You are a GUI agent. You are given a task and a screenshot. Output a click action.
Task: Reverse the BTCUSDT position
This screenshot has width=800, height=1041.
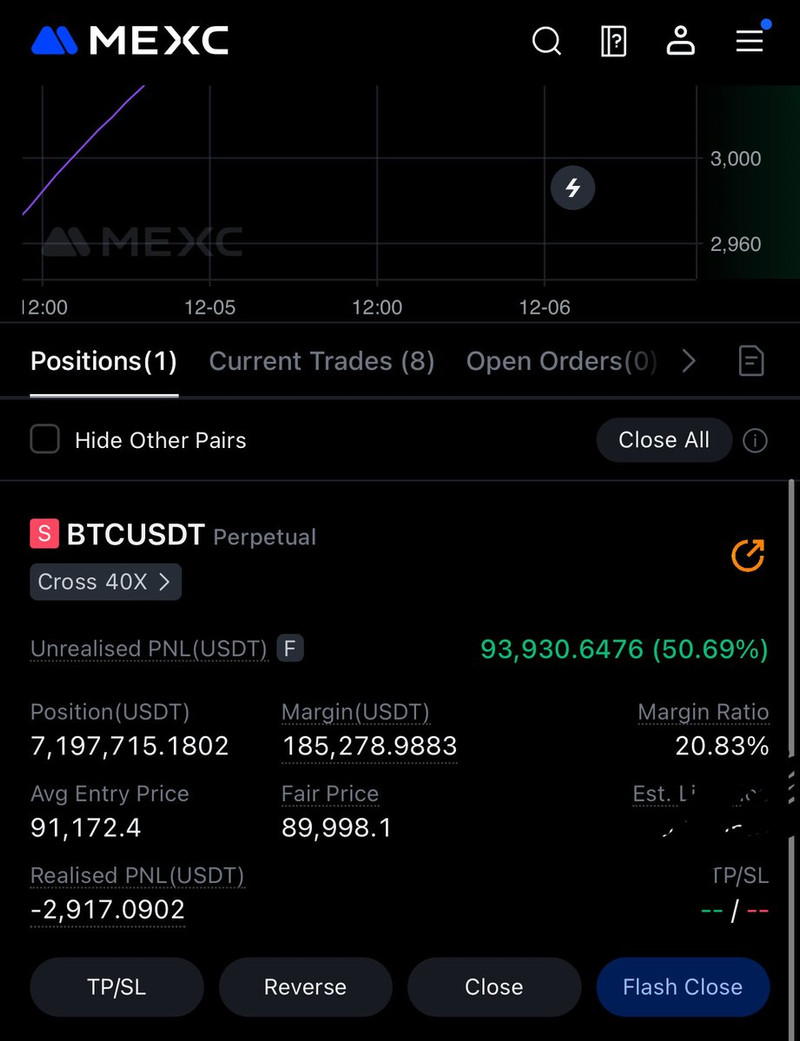pos(305,987)
